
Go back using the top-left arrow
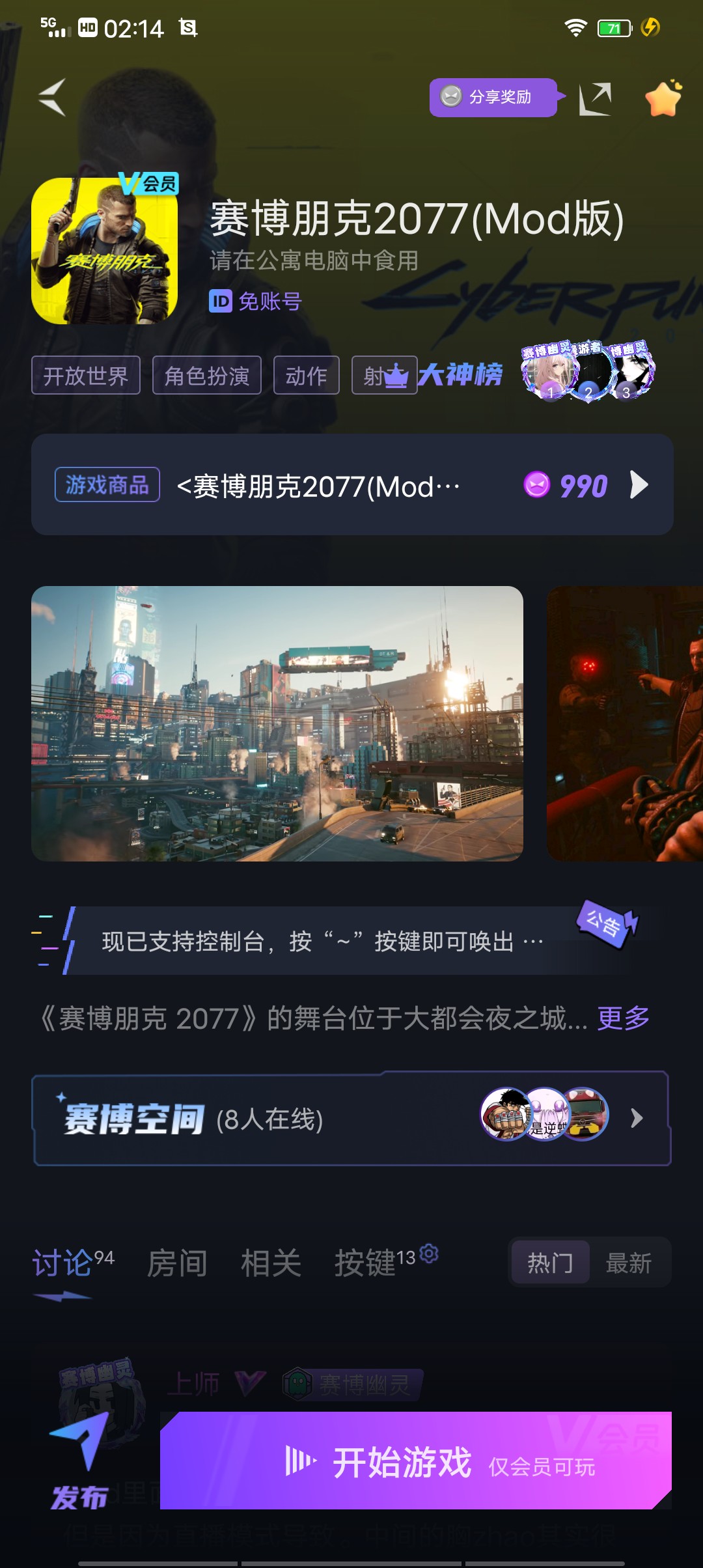52,98
